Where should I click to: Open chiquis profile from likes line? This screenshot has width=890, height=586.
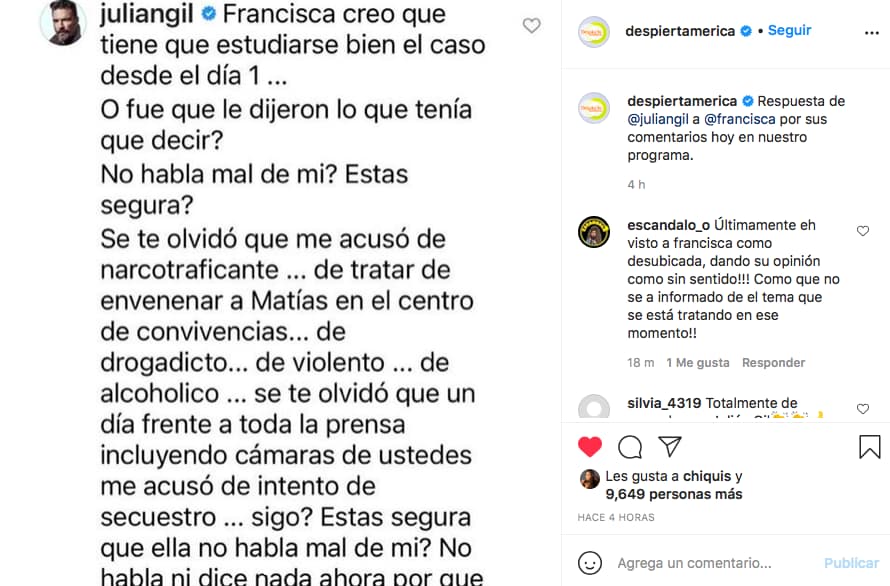[x=706, y=477]
